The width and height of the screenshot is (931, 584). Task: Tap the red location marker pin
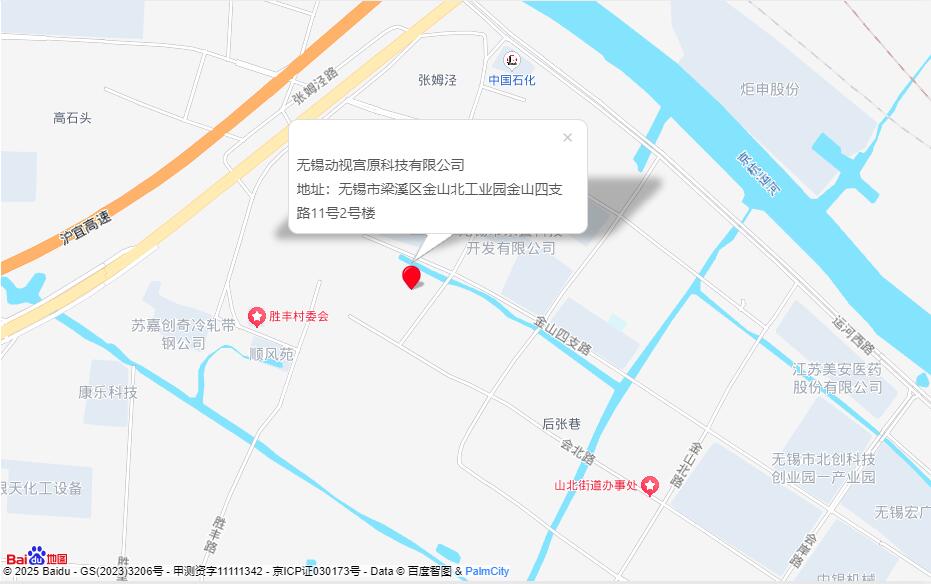[x=410, y=276]
